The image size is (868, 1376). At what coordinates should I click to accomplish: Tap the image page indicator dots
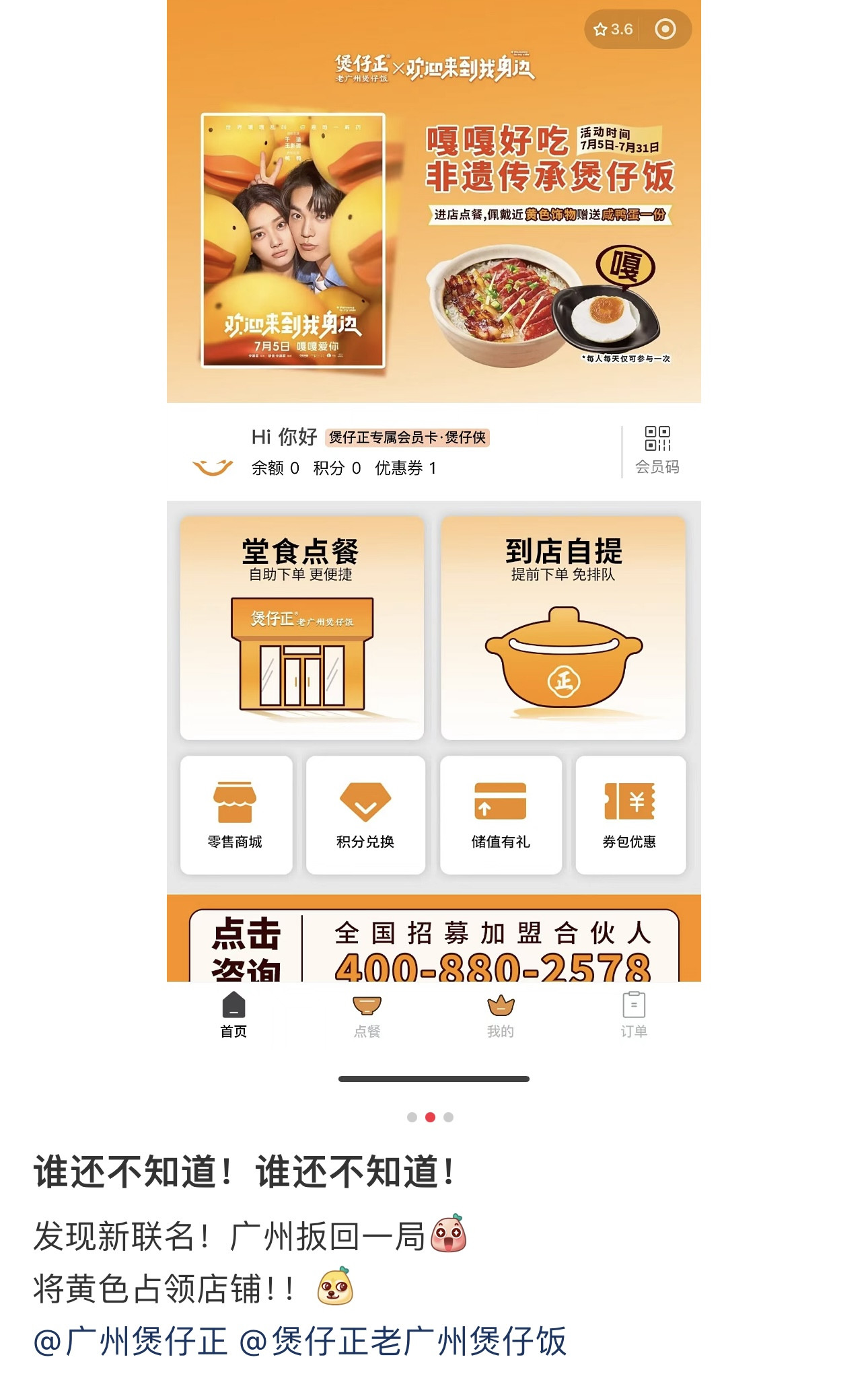430,1117
